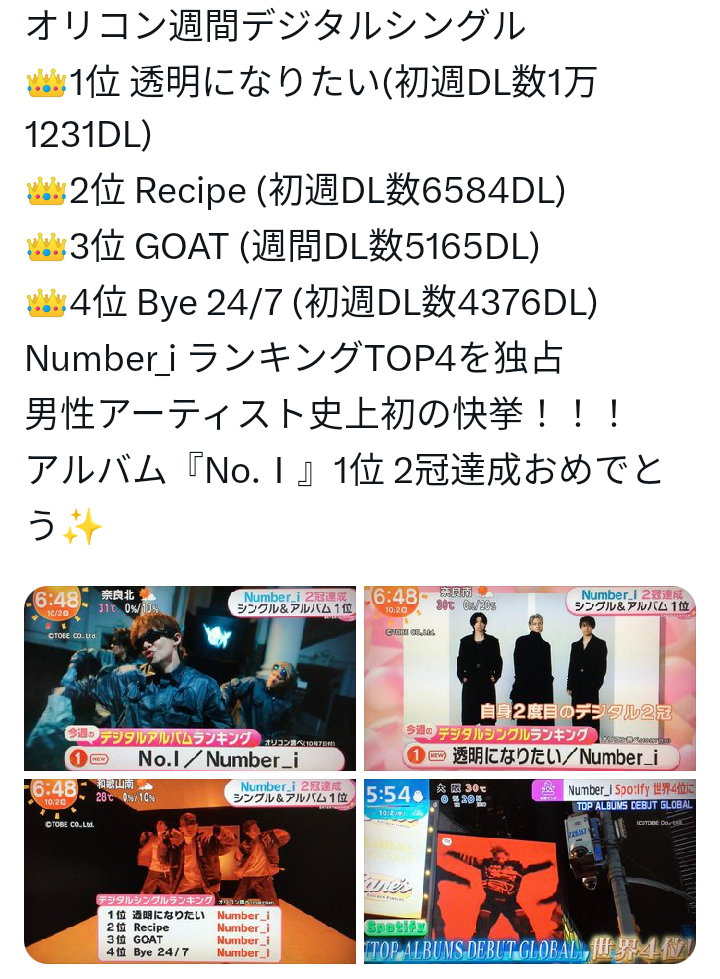720x979 pixels.
Task: Open the Spotify 世界4位 billboard photo
Action: coord(529,870)
